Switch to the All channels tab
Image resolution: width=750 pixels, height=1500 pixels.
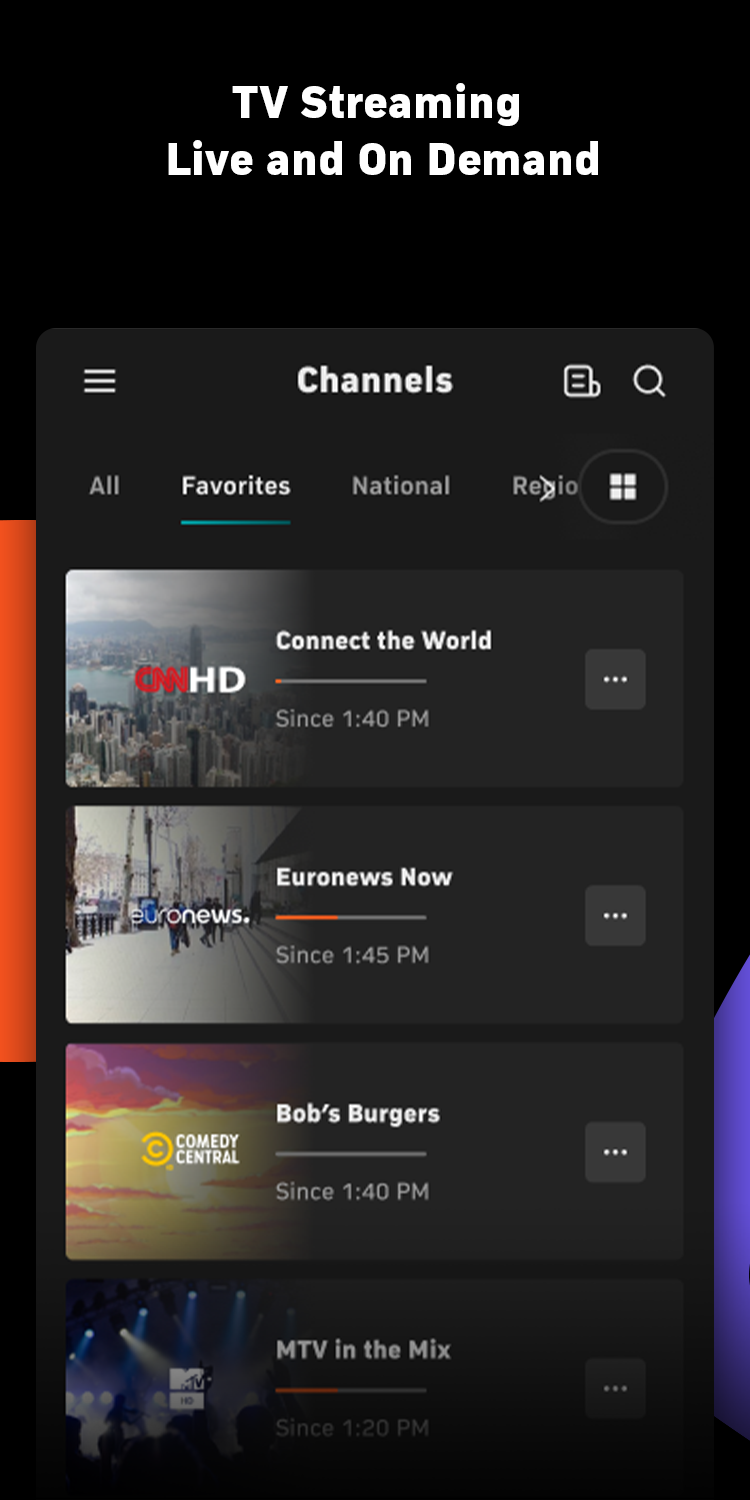coord(104,486)
